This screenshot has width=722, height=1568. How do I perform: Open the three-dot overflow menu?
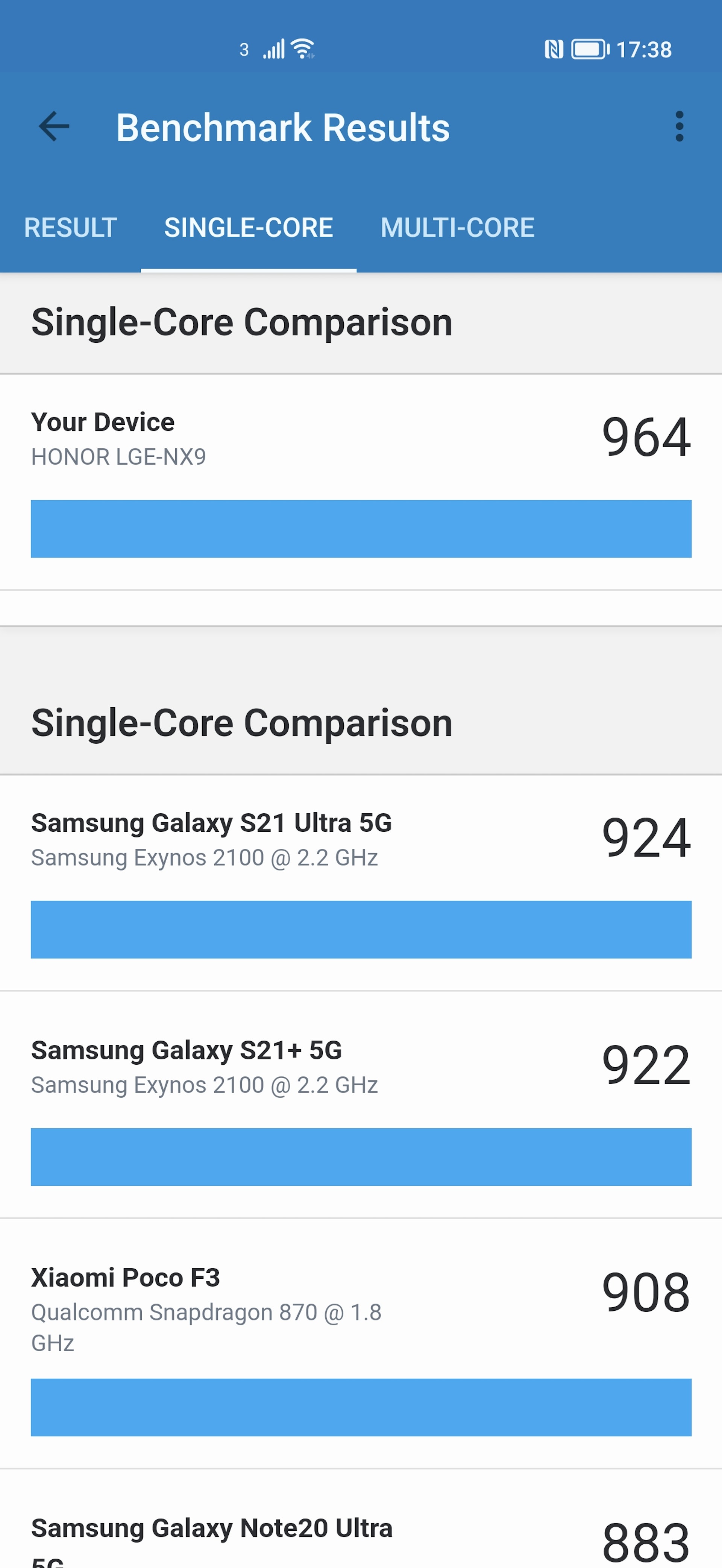(679, 127)
